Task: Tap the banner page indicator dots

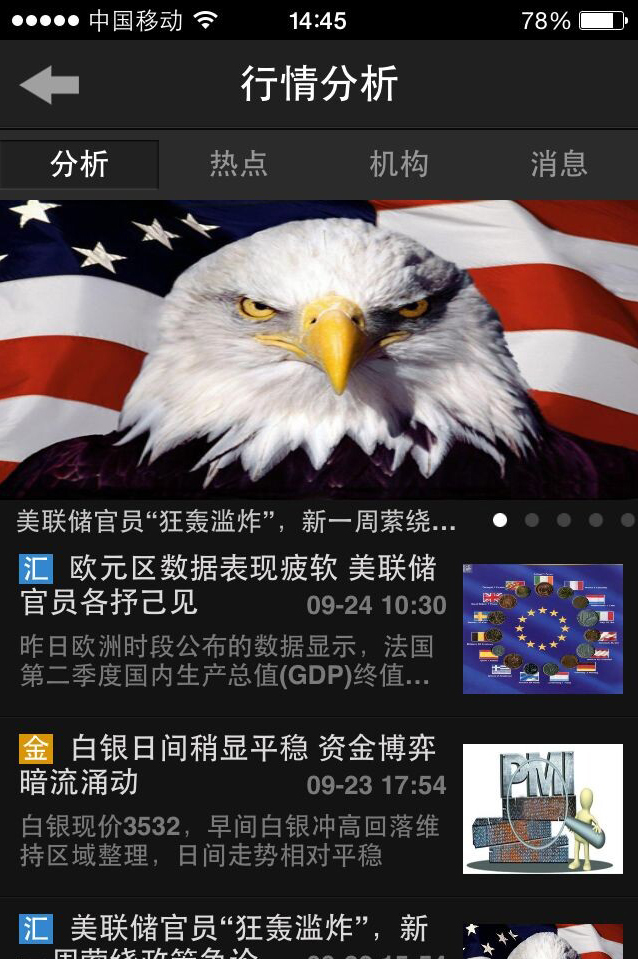Action: (x=564, y=520)
